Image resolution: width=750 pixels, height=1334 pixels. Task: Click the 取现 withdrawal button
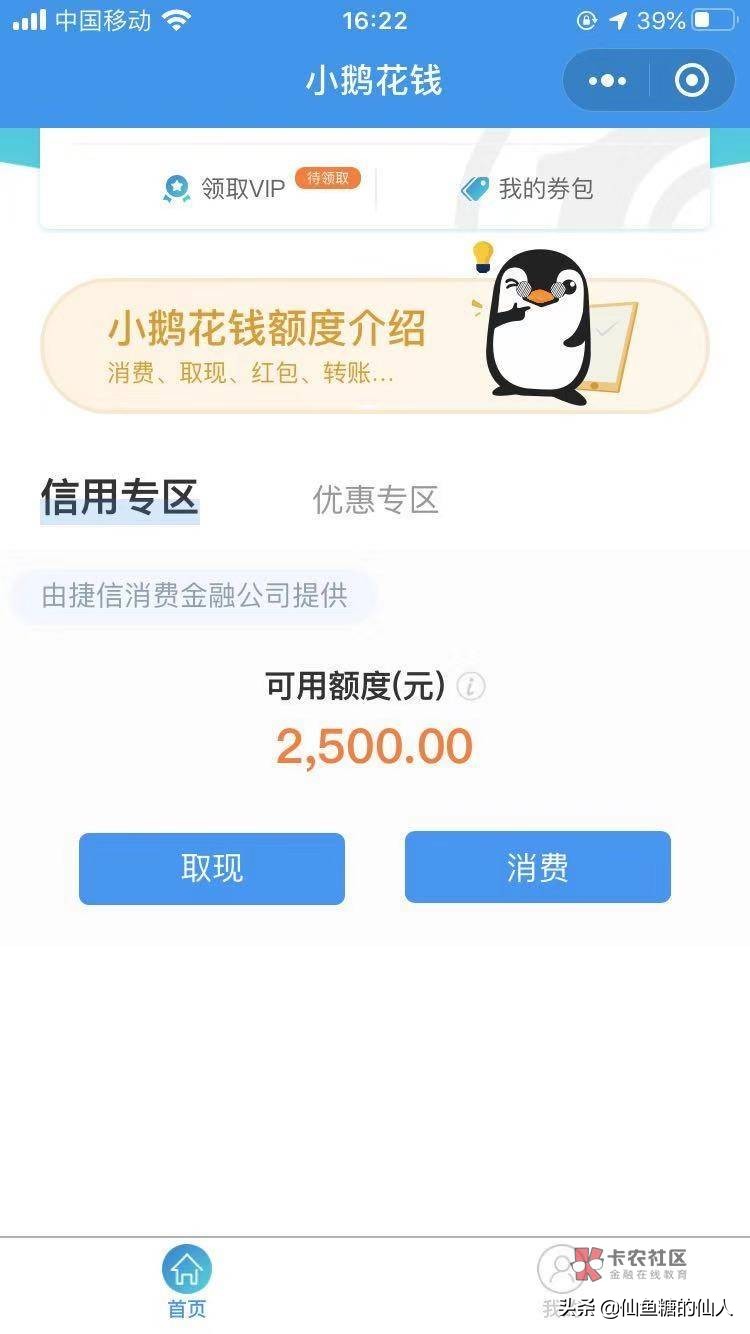(212, 868)
